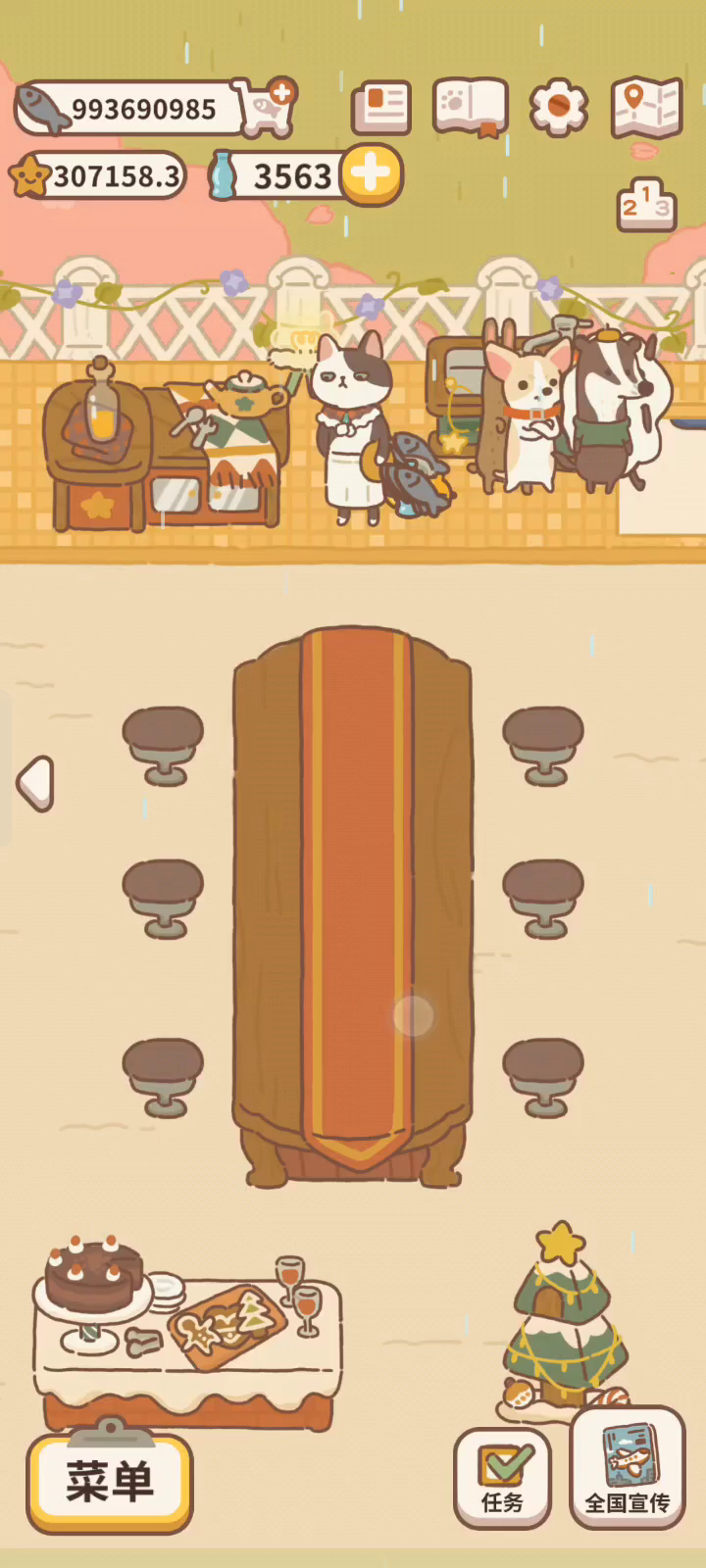Open the 全国宣传 promotion button
Screen dimensions: 706x1568
[628, 1468]
